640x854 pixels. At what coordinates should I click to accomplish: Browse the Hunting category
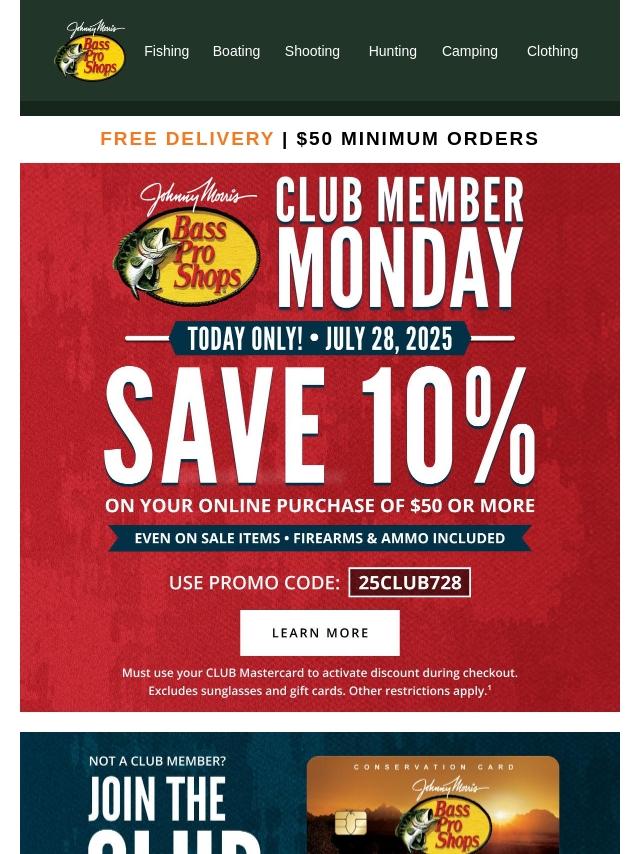click(x=392, y=51)
